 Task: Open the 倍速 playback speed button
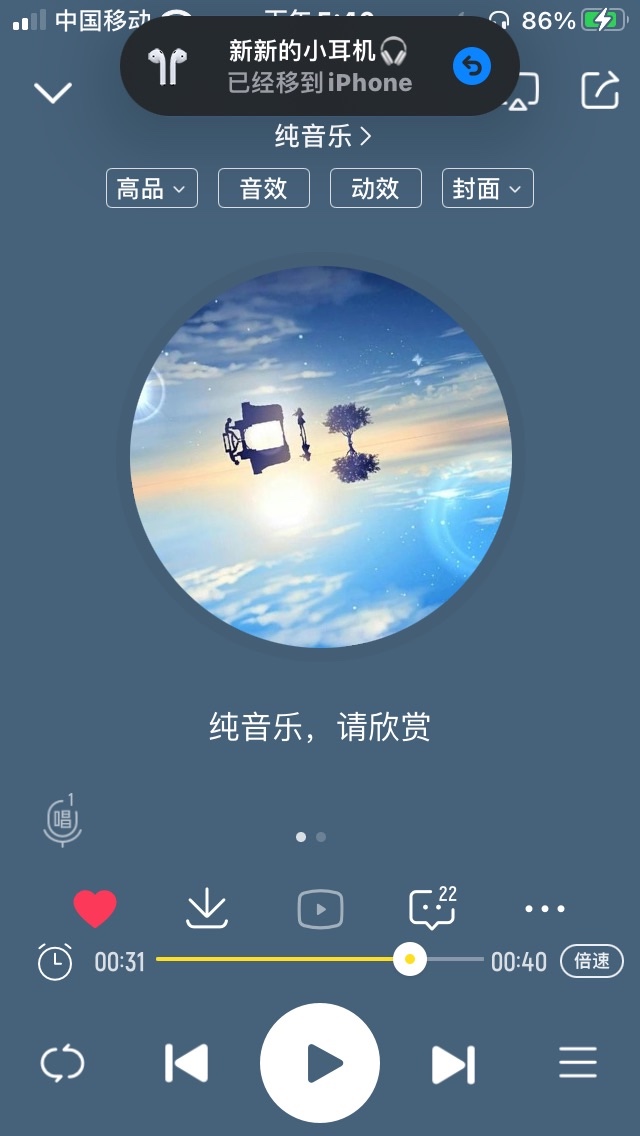click(592, 961)
